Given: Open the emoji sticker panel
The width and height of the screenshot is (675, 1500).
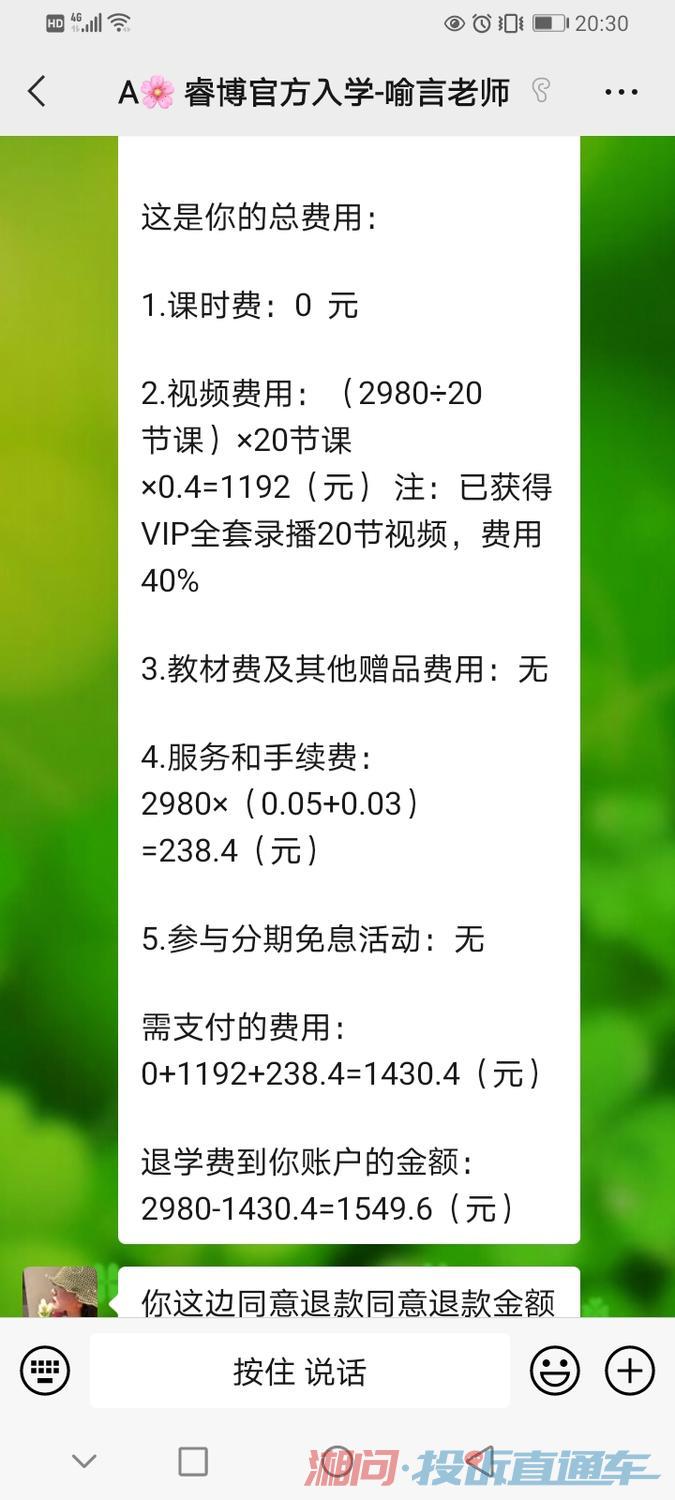Looking at the screenshot, I should point(555,1370).
